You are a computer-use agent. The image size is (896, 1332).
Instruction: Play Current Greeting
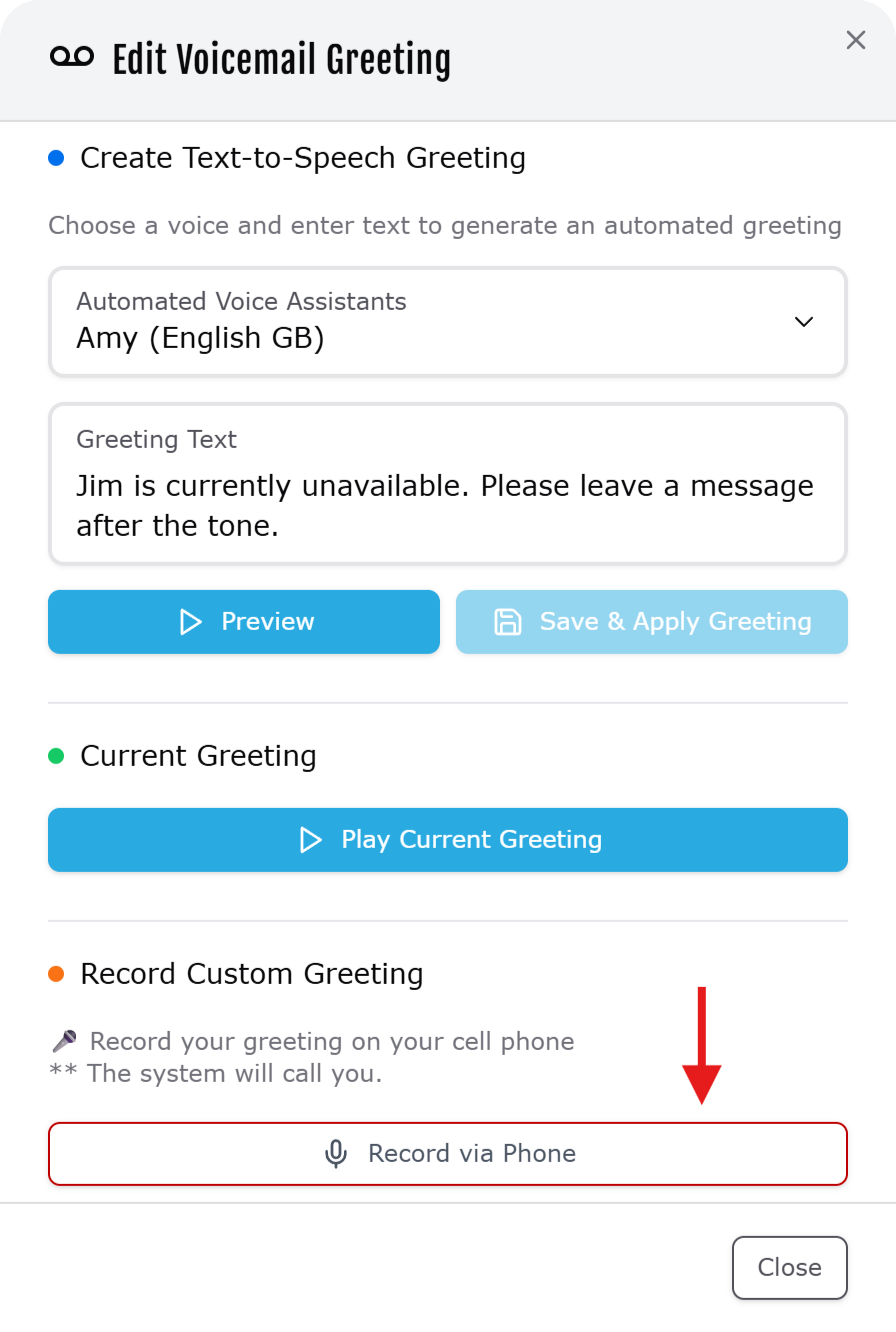447,840
